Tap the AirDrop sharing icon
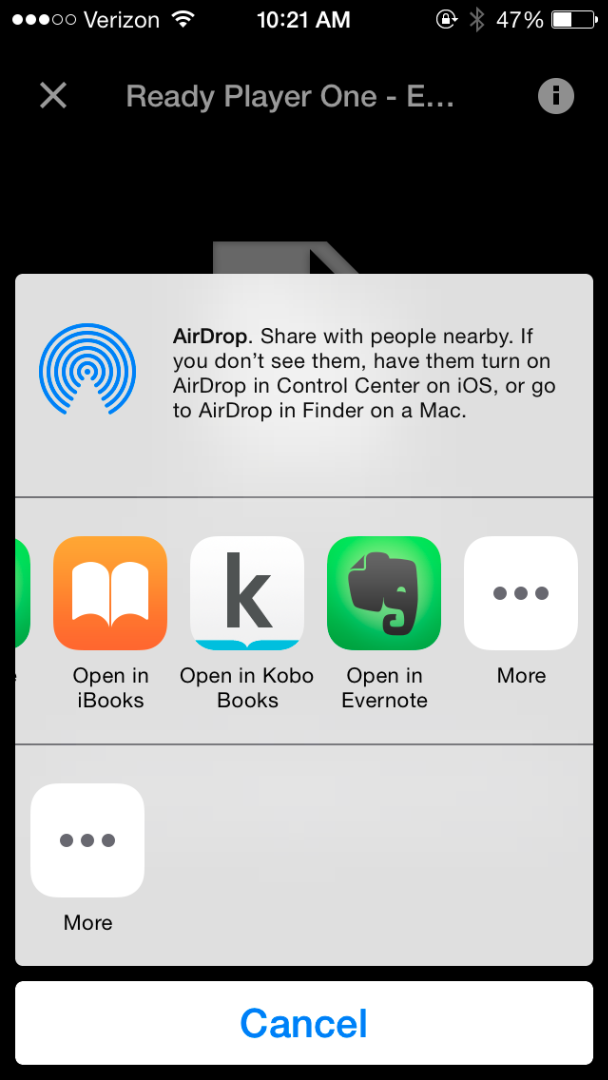Viewport: 608px width, 1080px height. point(88,371)
